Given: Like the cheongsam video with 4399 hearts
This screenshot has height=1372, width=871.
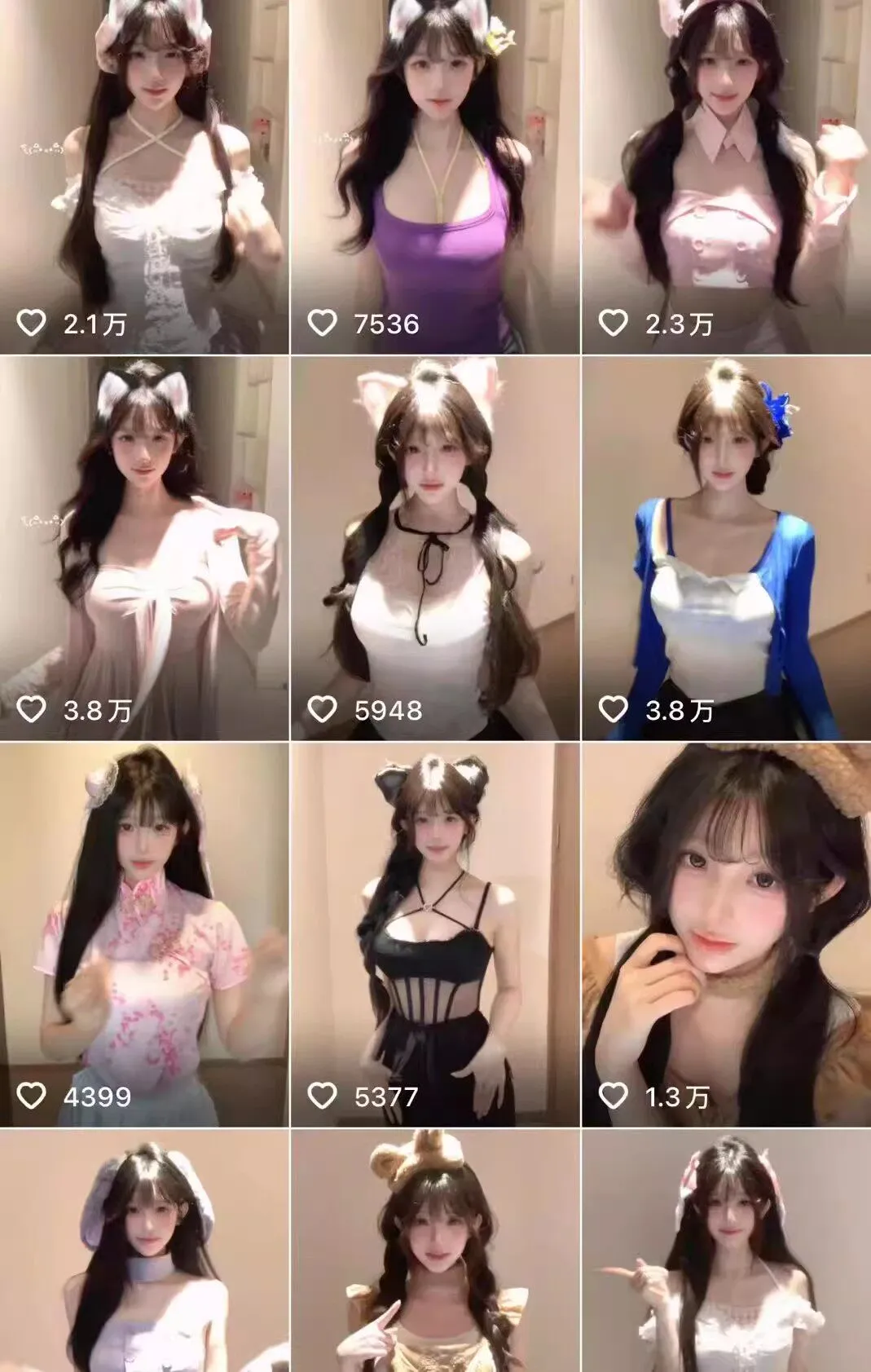Looking at the screenshot, I should pos(33,1096).
